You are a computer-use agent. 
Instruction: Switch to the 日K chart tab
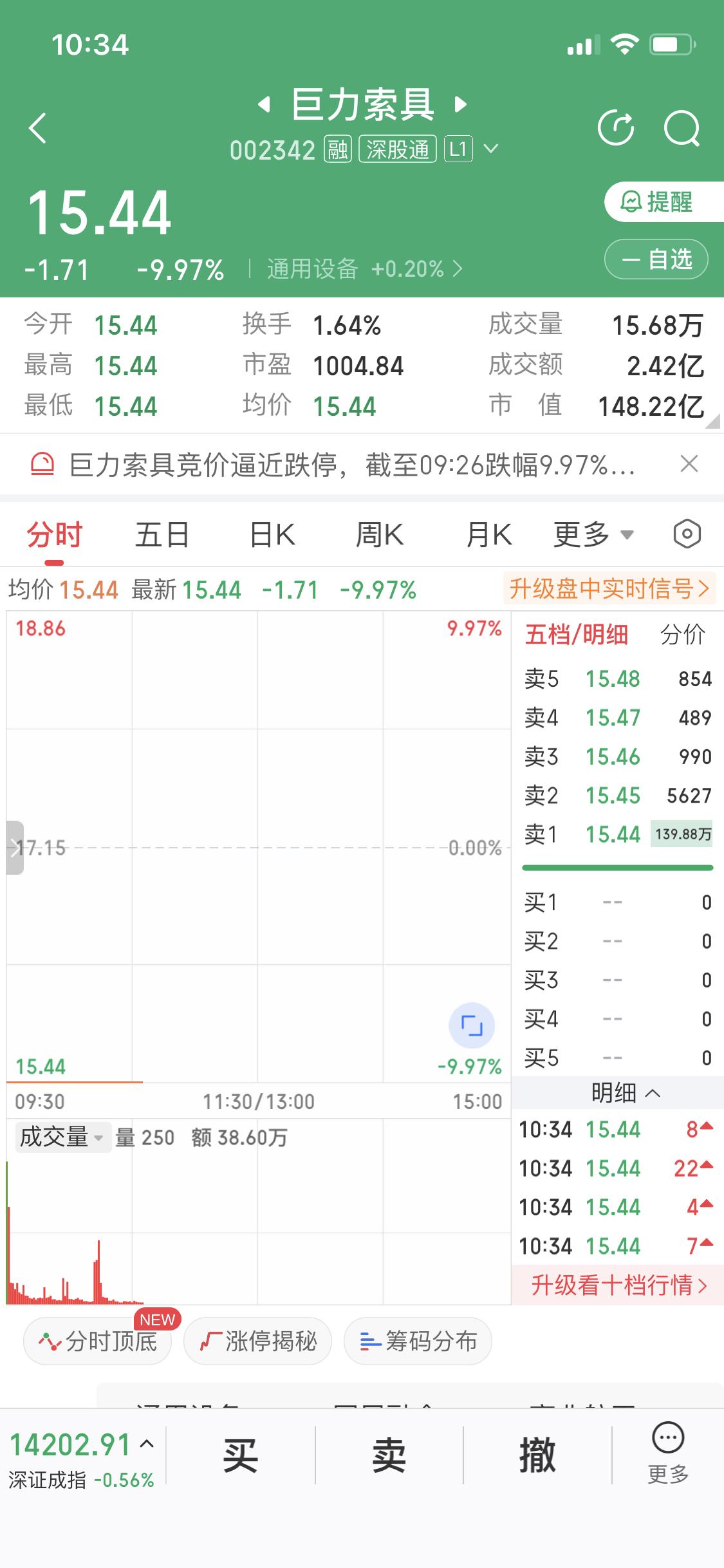click(271, 534)
